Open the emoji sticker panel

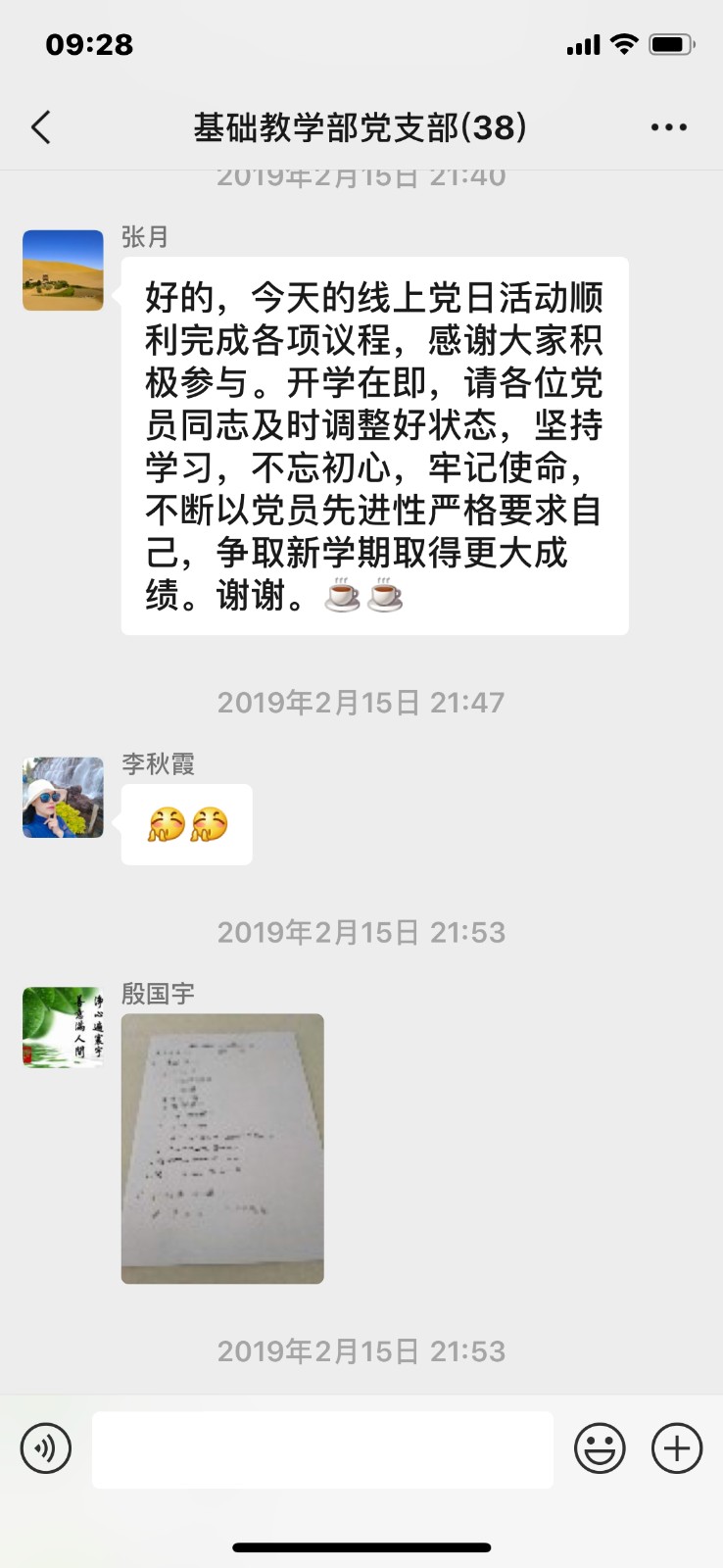click(x=600, y=1448)
